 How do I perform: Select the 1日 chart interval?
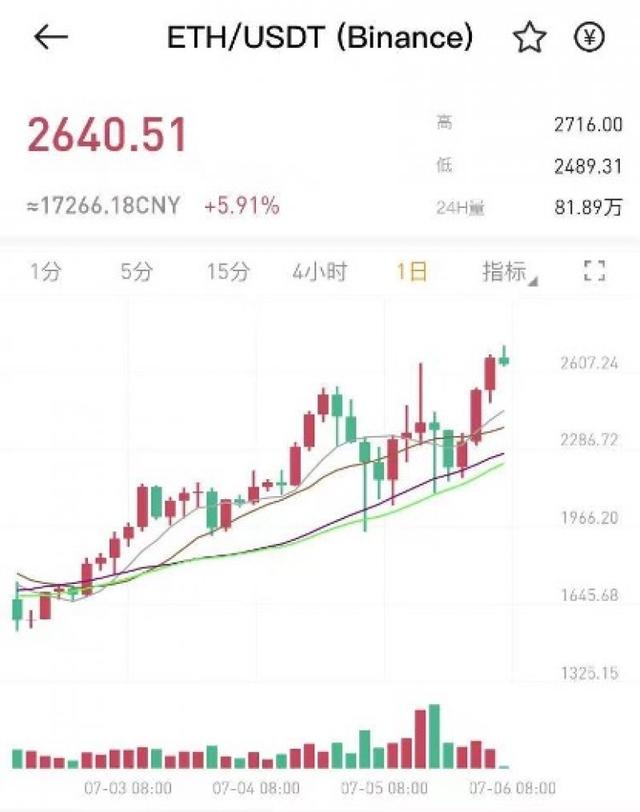click(x=411, y=272)
